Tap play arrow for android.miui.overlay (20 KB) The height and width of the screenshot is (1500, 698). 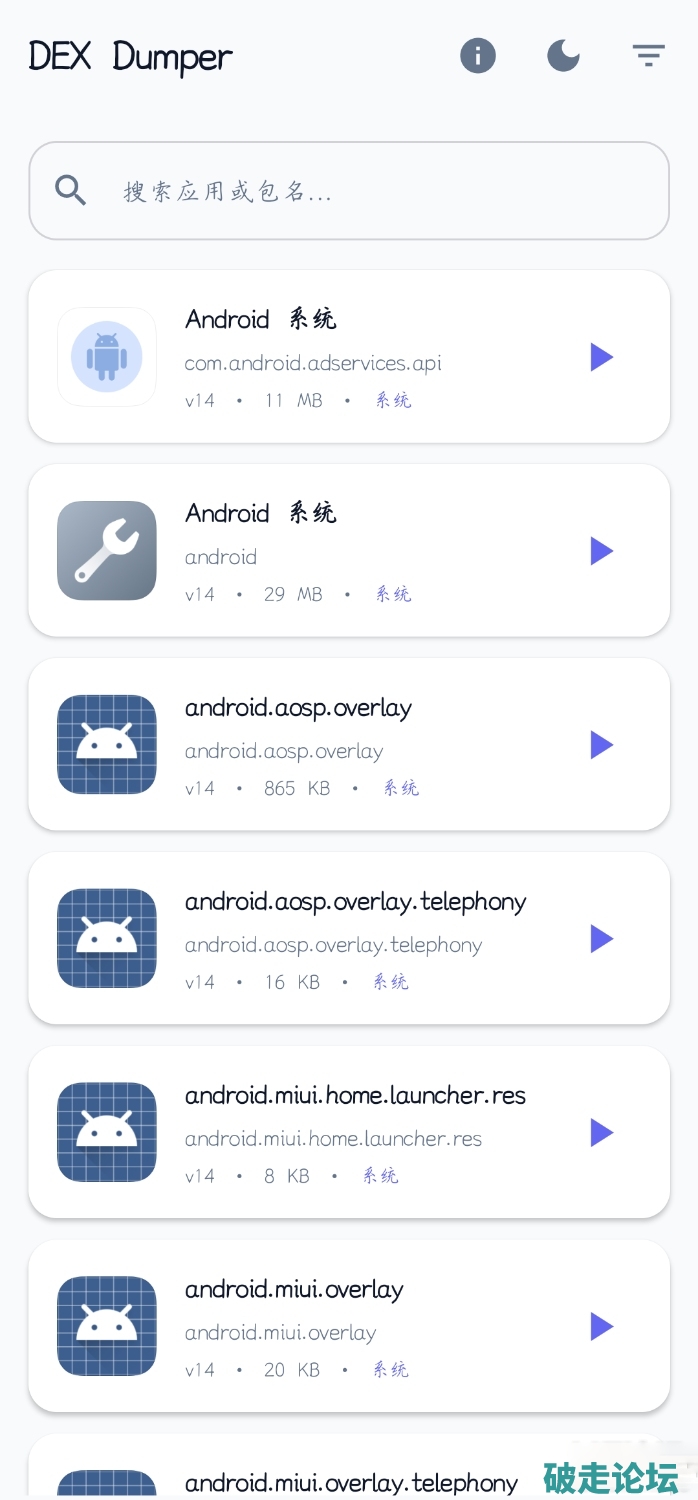click(x=601, y=1327)
